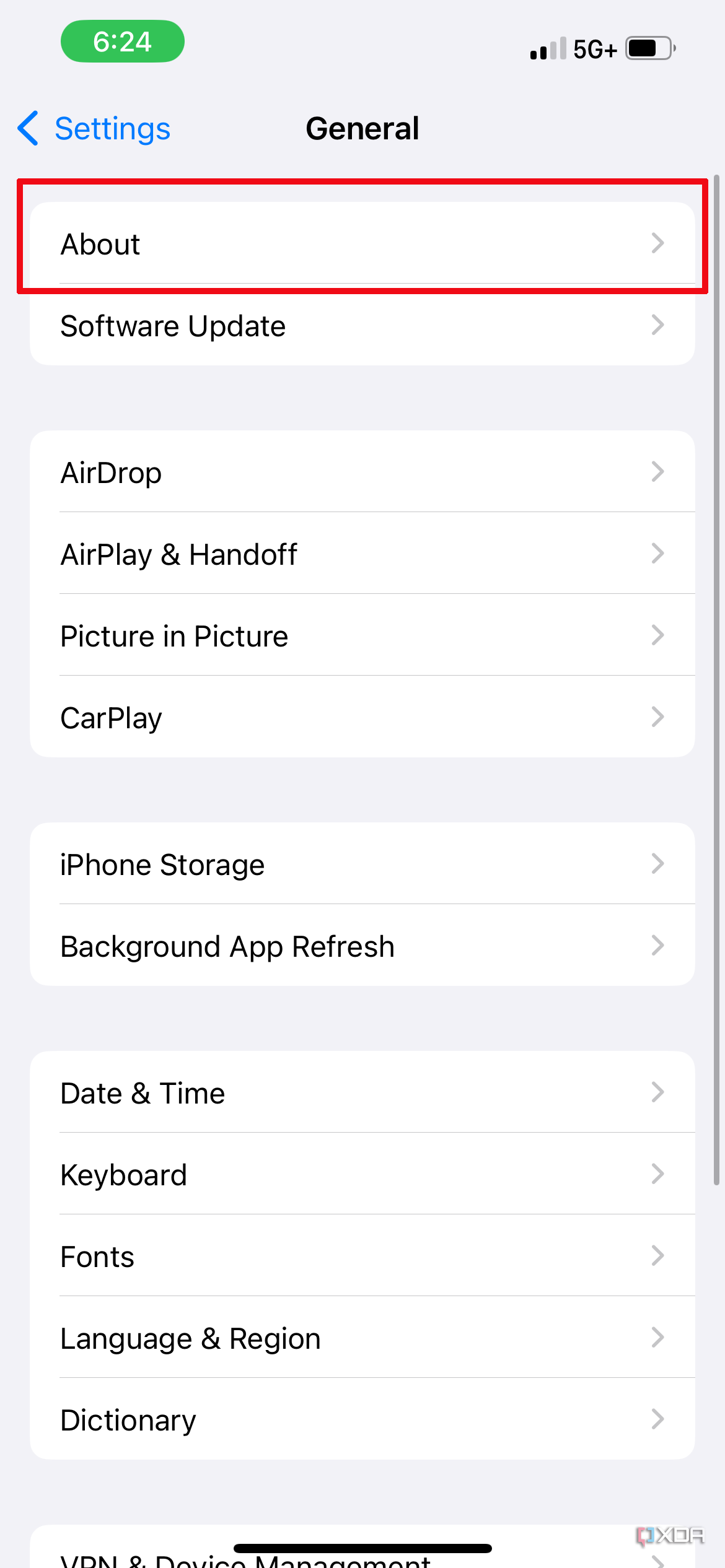Go back to Settings main screen
This screenshot has height=1568, width=725.
point(93,128)
